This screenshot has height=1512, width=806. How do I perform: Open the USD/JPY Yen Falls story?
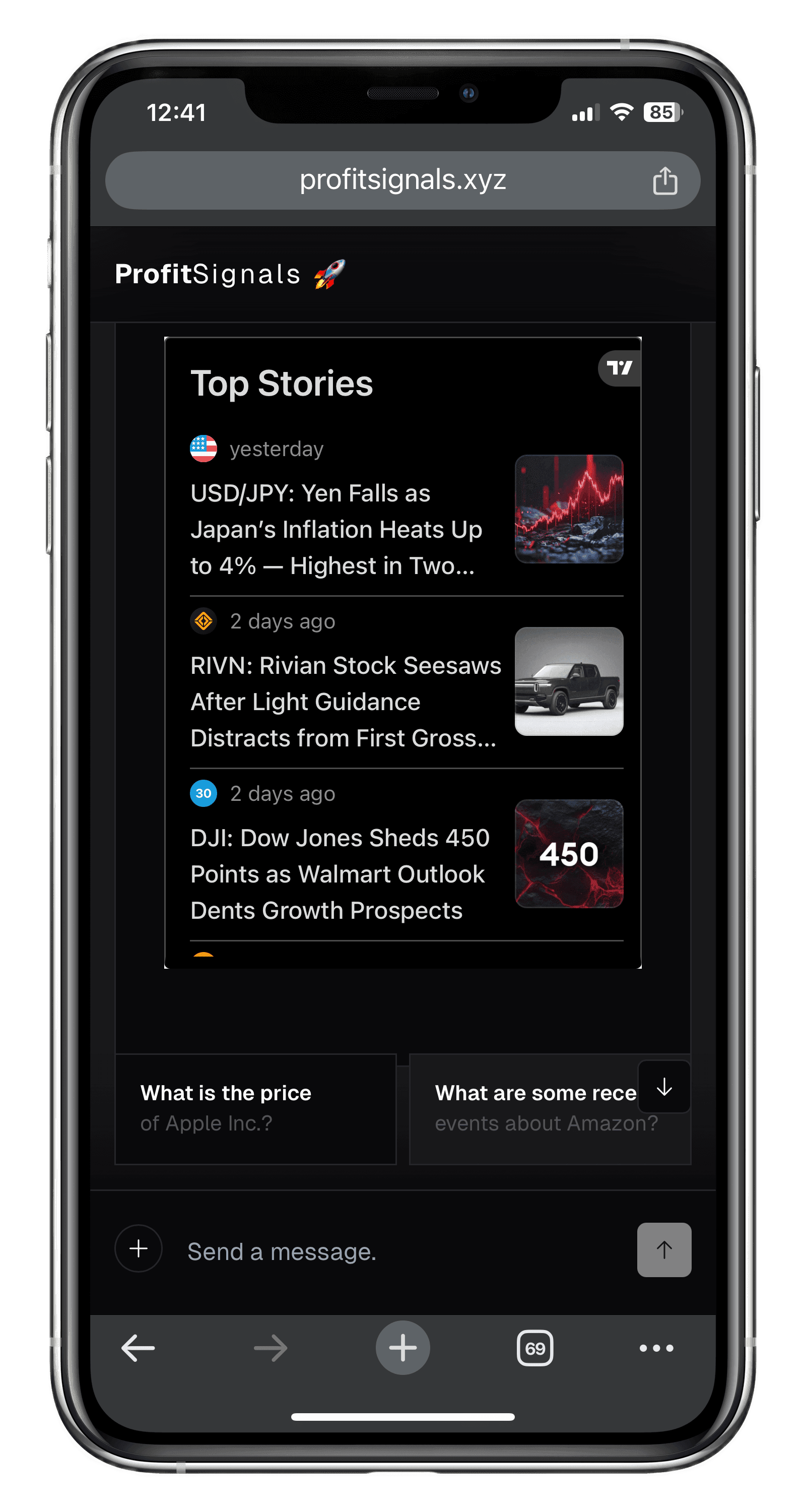(x=335, y=529)
